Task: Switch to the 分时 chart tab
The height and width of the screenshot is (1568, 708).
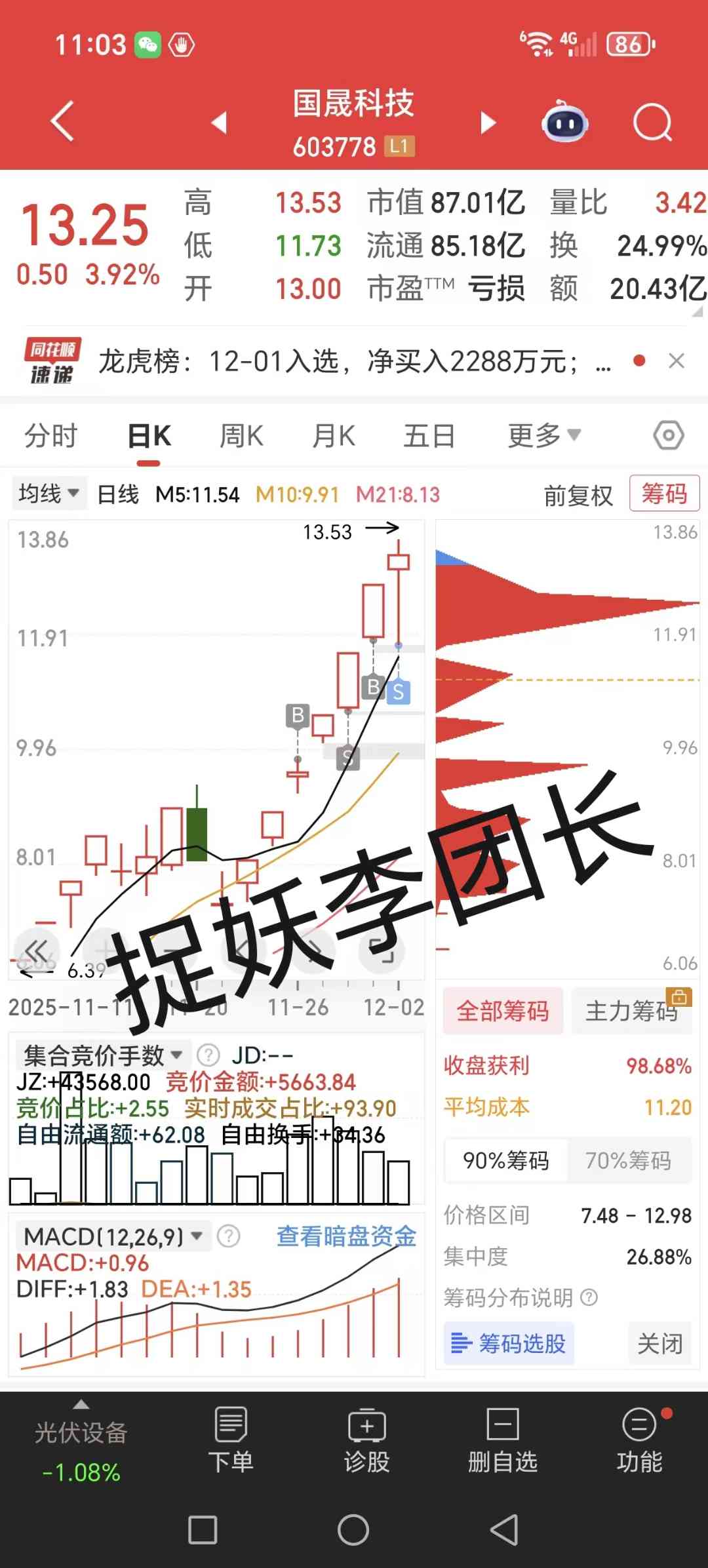Action: coord(50,436)
